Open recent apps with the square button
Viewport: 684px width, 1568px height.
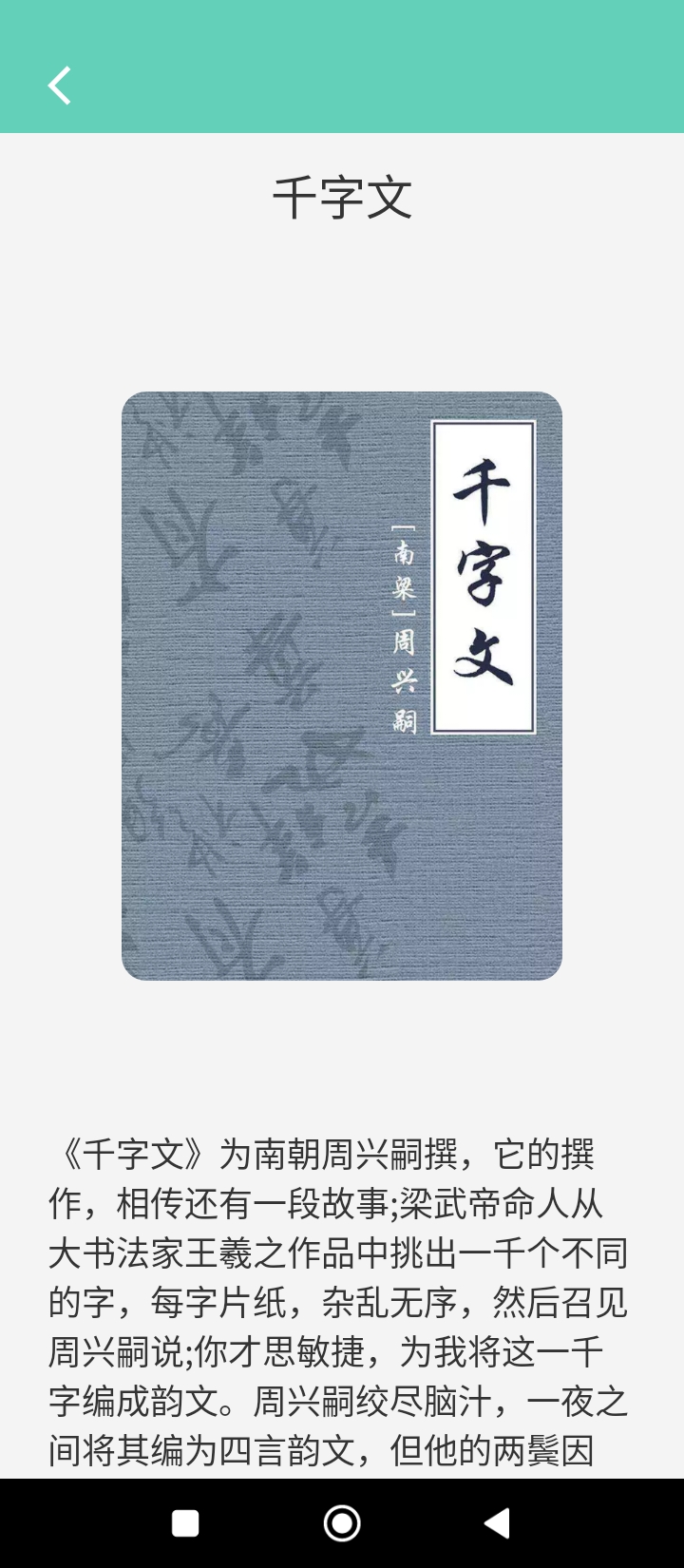point(185,1523)
